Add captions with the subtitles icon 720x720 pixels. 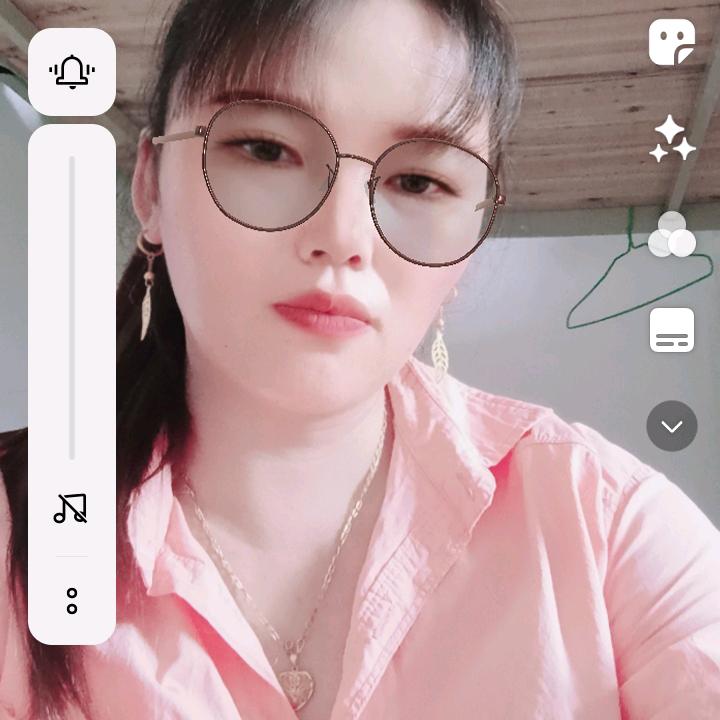pos(672,331)
